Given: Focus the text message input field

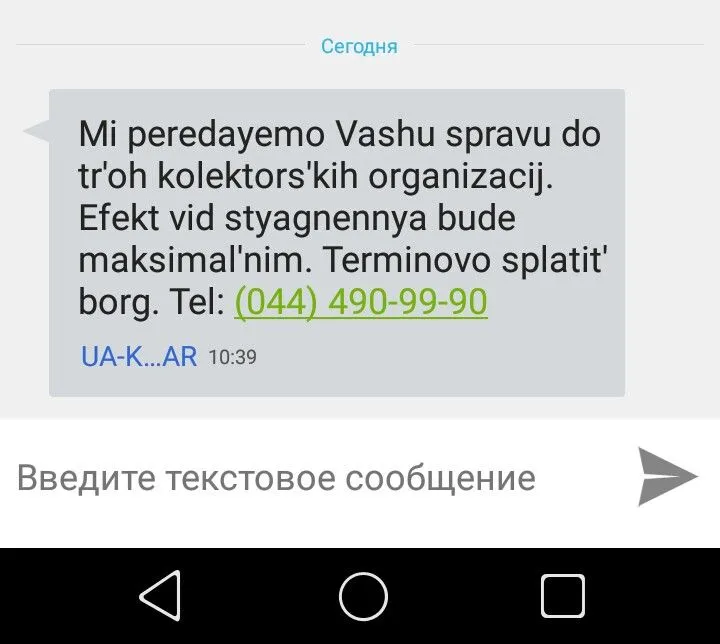Looking at the screenshot, I should [300, 478].
